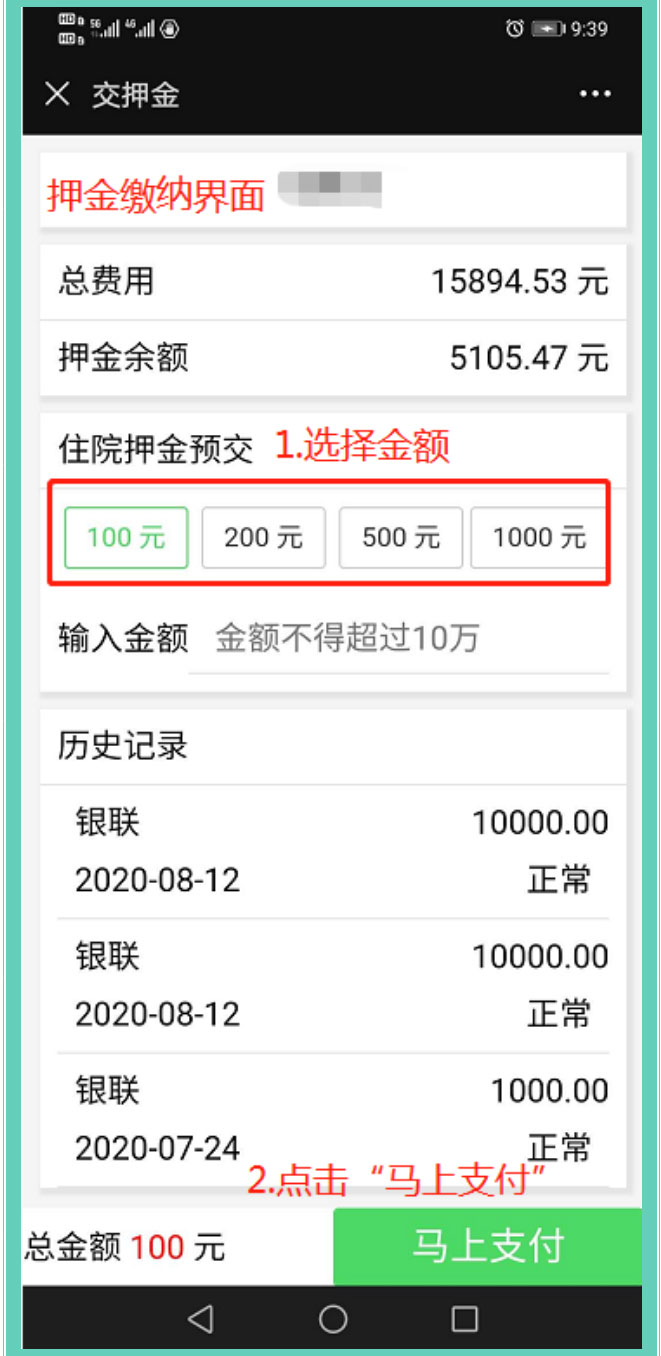Image resolution: width=661 pixels, height=1356 pixels.
Task: Tap the 输入金额 input field
Action: click(x=398, y=639)
